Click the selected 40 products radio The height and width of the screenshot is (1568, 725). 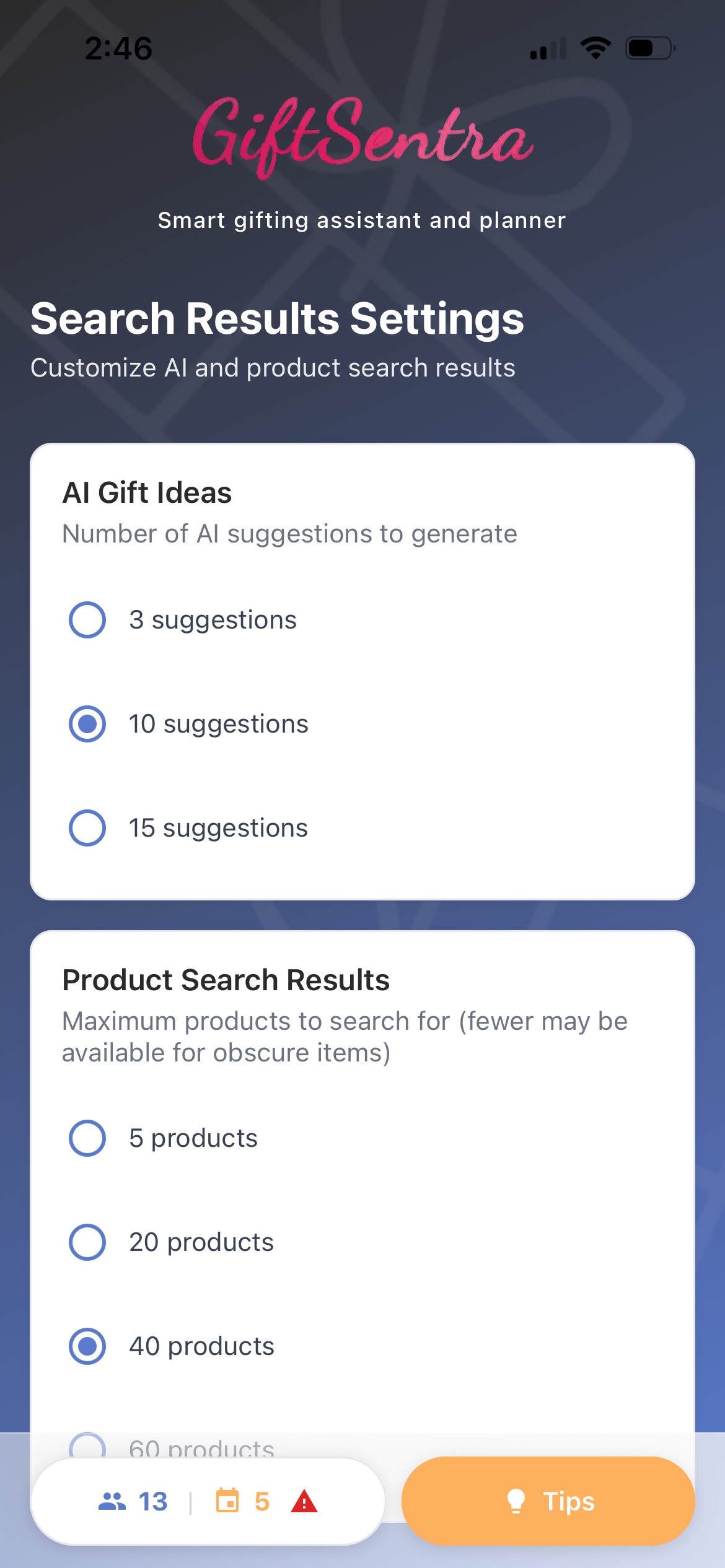pyautogui.click(x=87, y=1344)
